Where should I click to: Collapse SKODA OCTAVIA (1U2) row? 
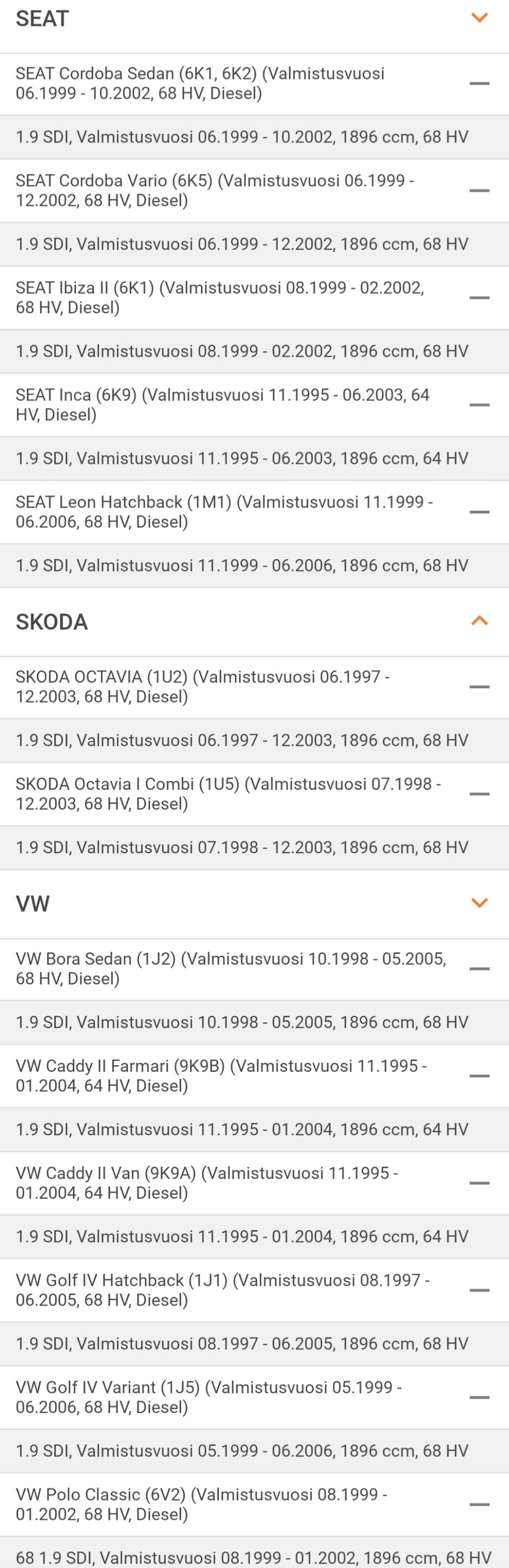click(x=479, y=687)
